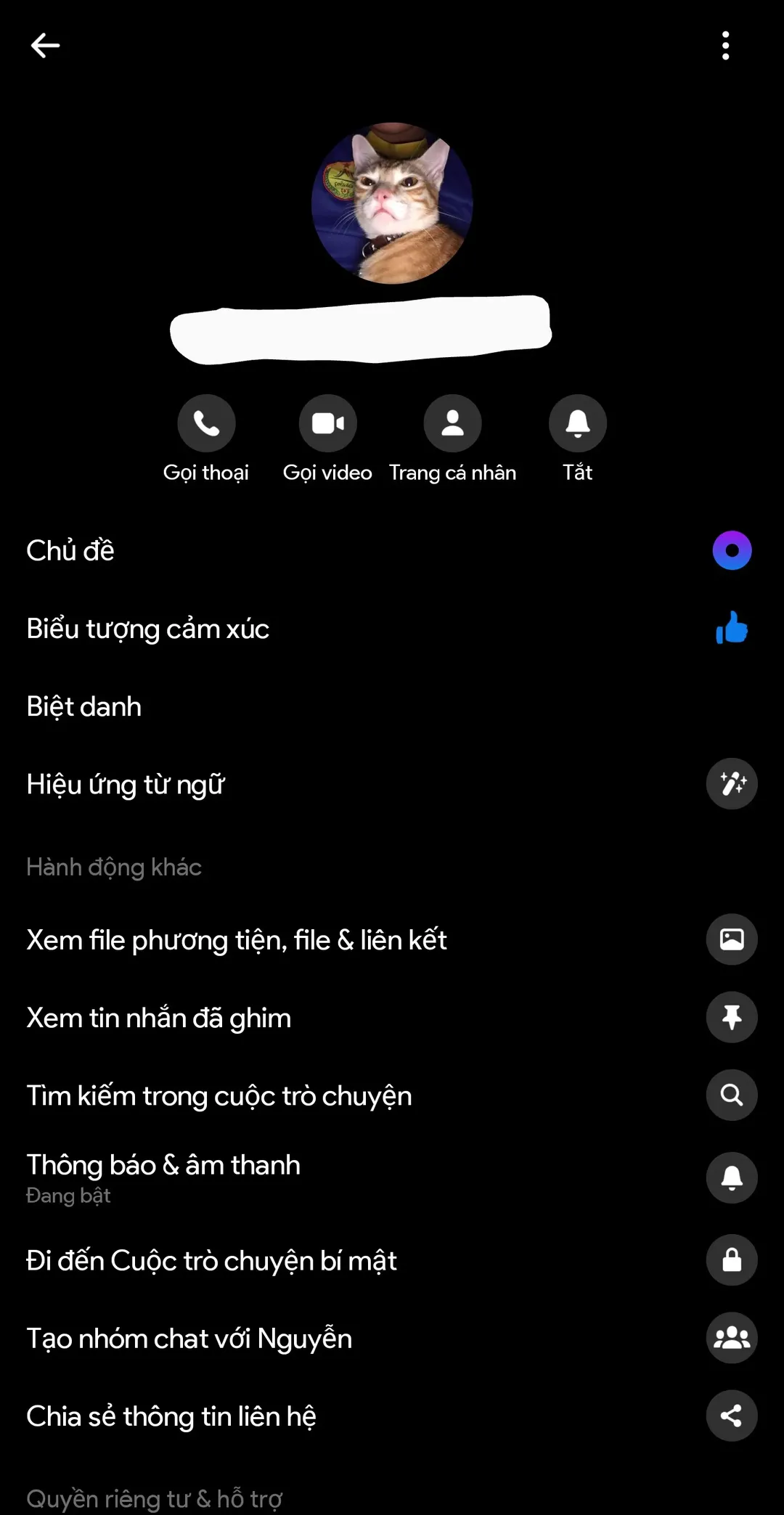
Task: Open Biệt danh nicknames
Action: (x=84, y=706)
